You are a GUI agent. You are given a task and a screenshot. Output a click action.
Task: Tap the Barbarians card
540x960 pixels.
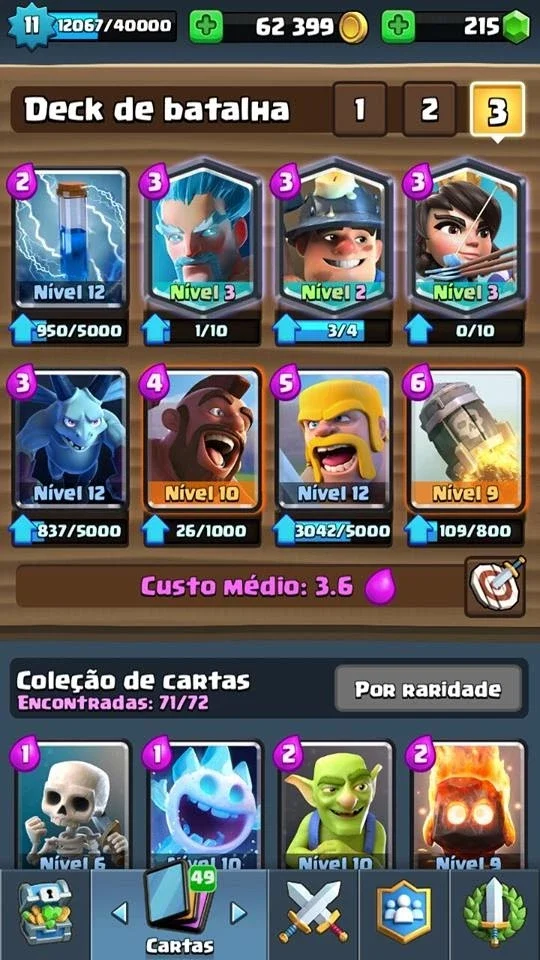(x=334, y=438)
